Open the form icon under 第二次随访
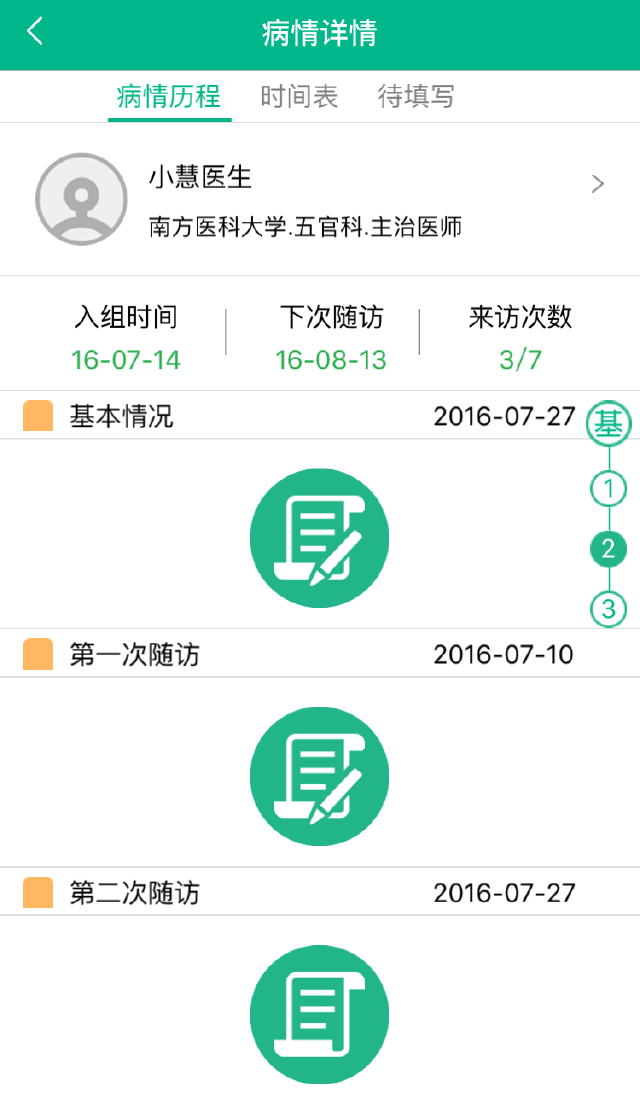The height and width of the screenshot is (1100, 640). (x=319, y=1014)
